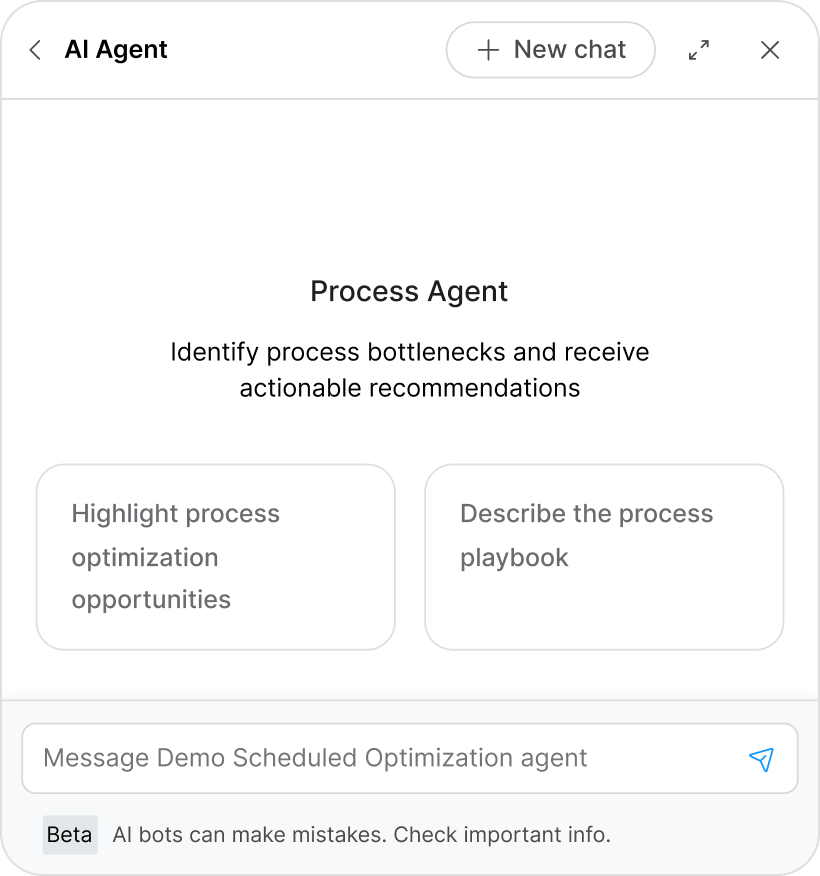Send the message with the paper plane icon
This screenshot has width=820, height=876.
tap(761, 759)
